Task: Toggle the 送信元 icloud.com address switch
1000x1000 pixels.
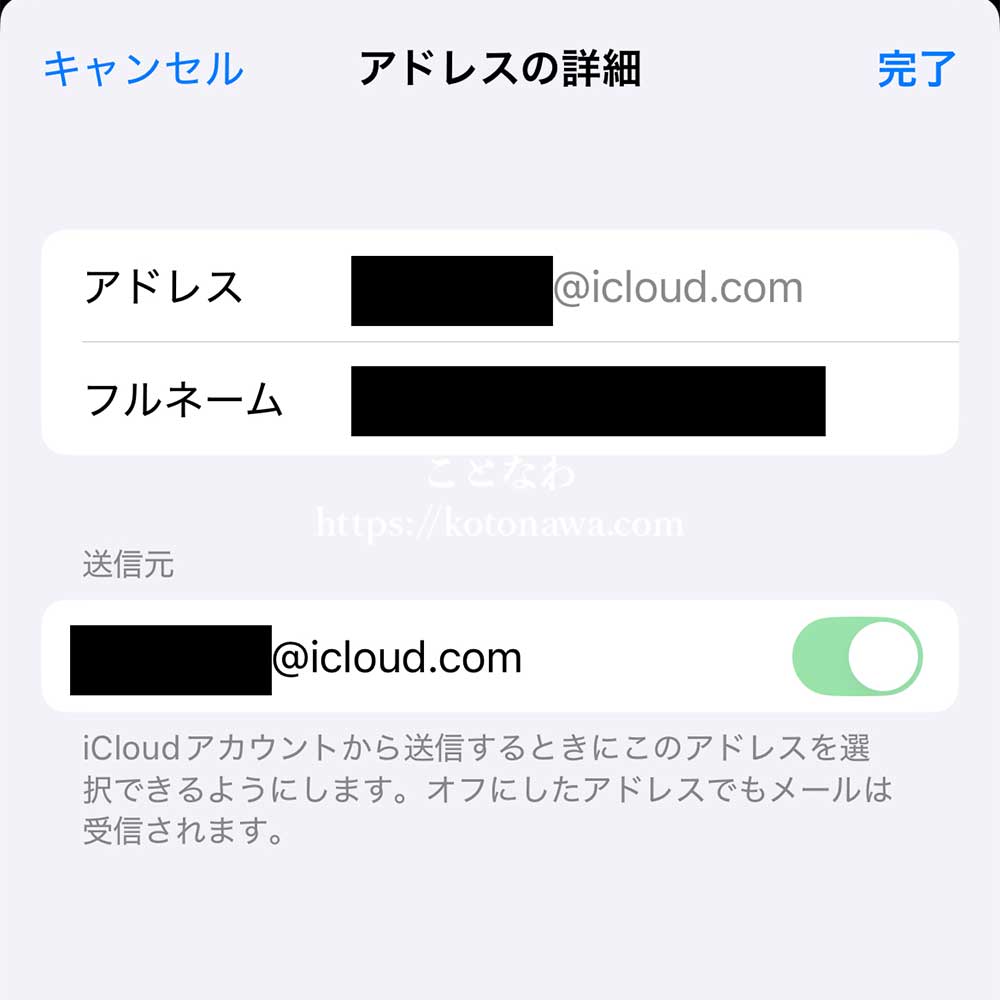Action: (x=857, y=656)
